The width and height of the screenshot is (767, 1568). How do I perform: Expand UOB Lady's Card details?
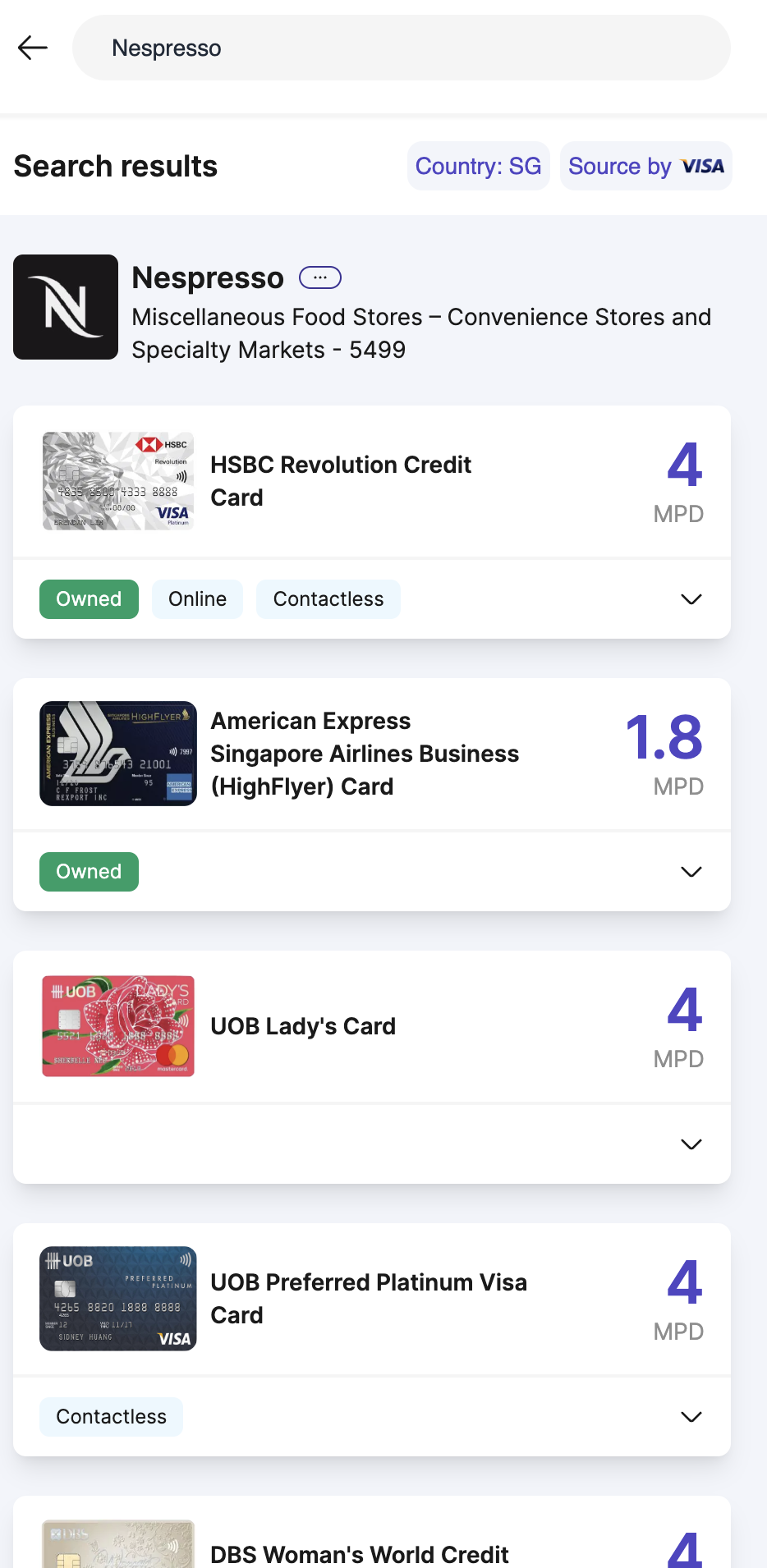point(691,1144)
